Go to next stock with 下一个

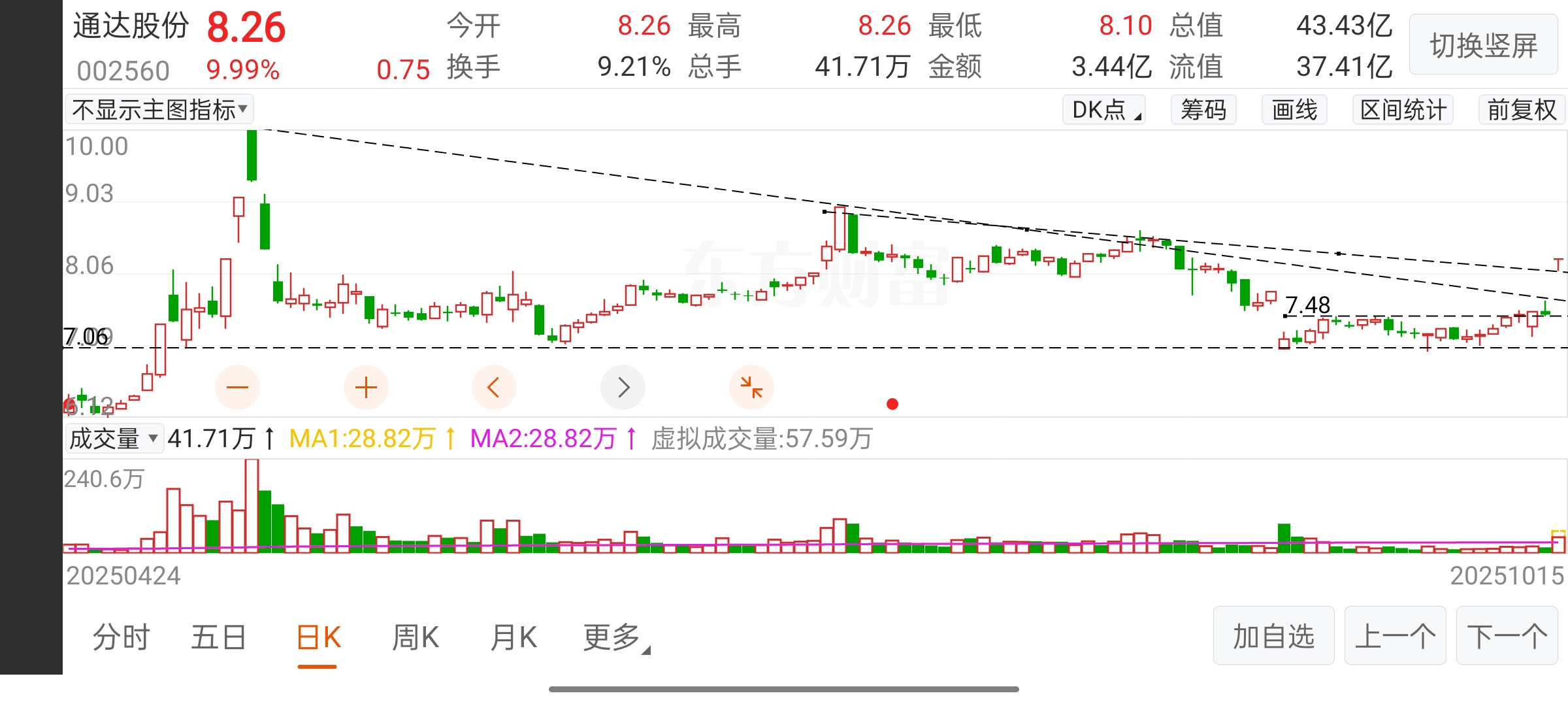[1507, 636]
